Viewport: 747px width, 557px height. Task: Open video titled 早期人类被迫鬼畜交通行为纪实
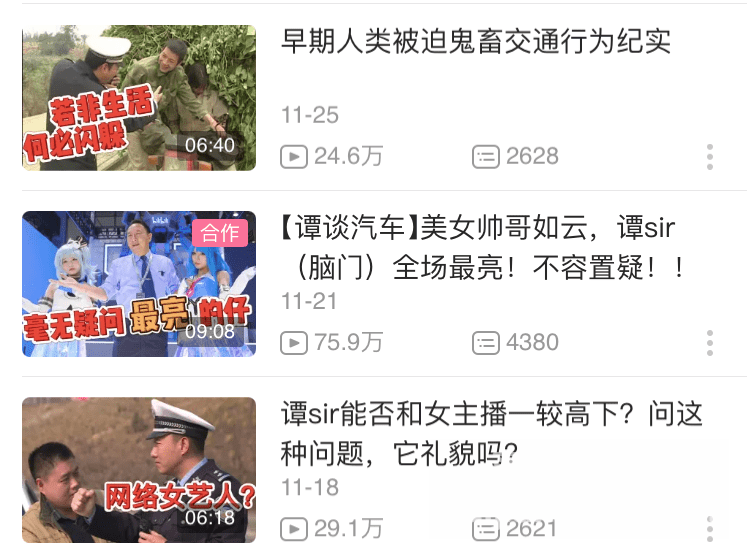pyautogui.click(x=476, y=42)
